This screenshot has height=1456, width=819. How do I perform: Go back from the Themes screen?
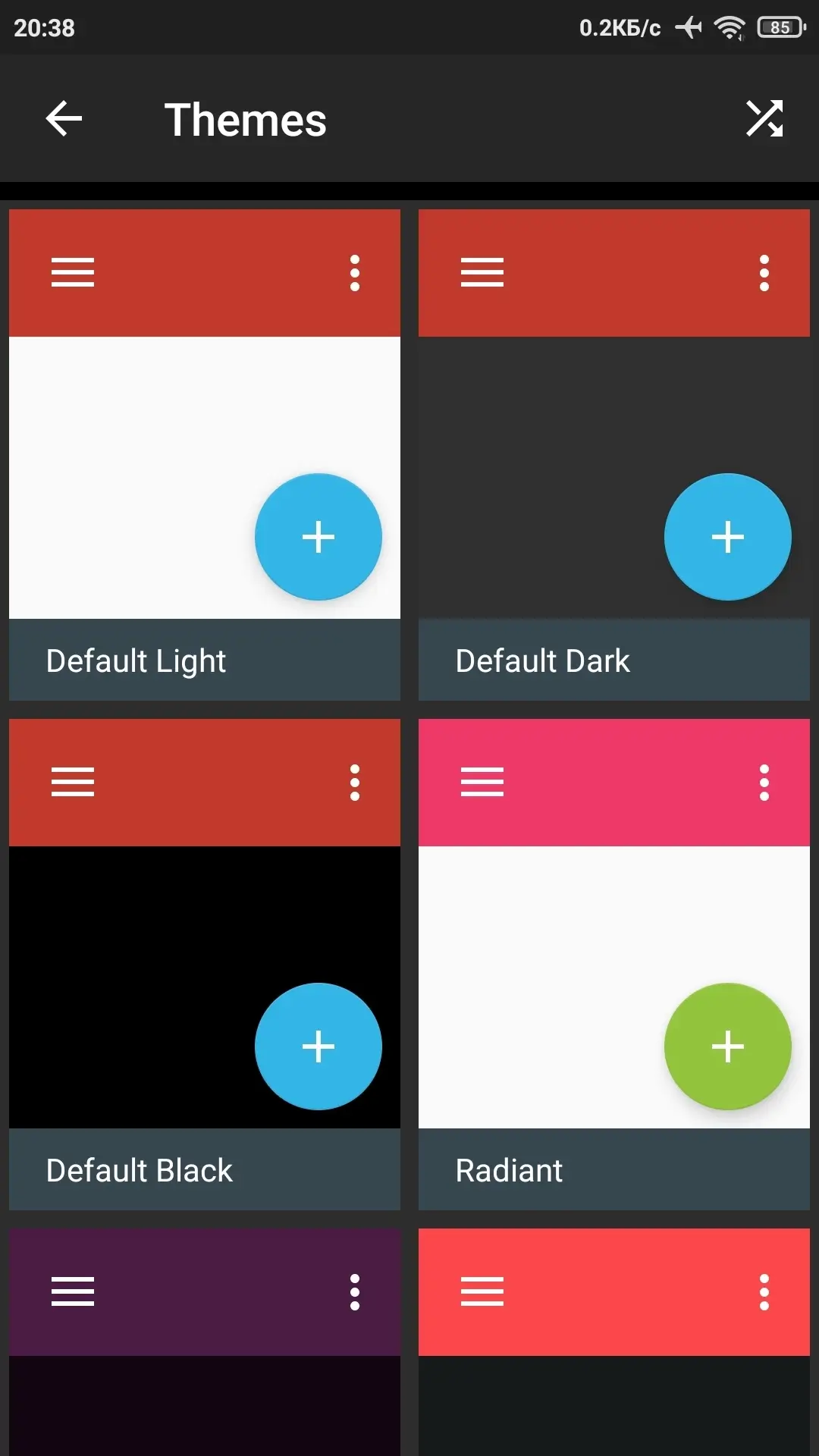pyautogui.click(x=64, y=119)
